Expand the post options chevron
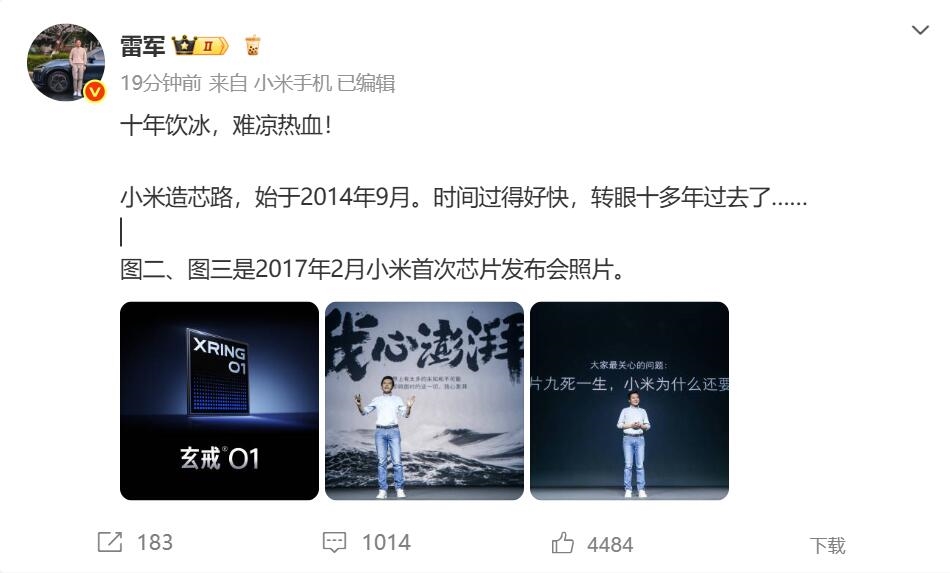The width and height of the screenshot is (950, 573). (920, 30)
